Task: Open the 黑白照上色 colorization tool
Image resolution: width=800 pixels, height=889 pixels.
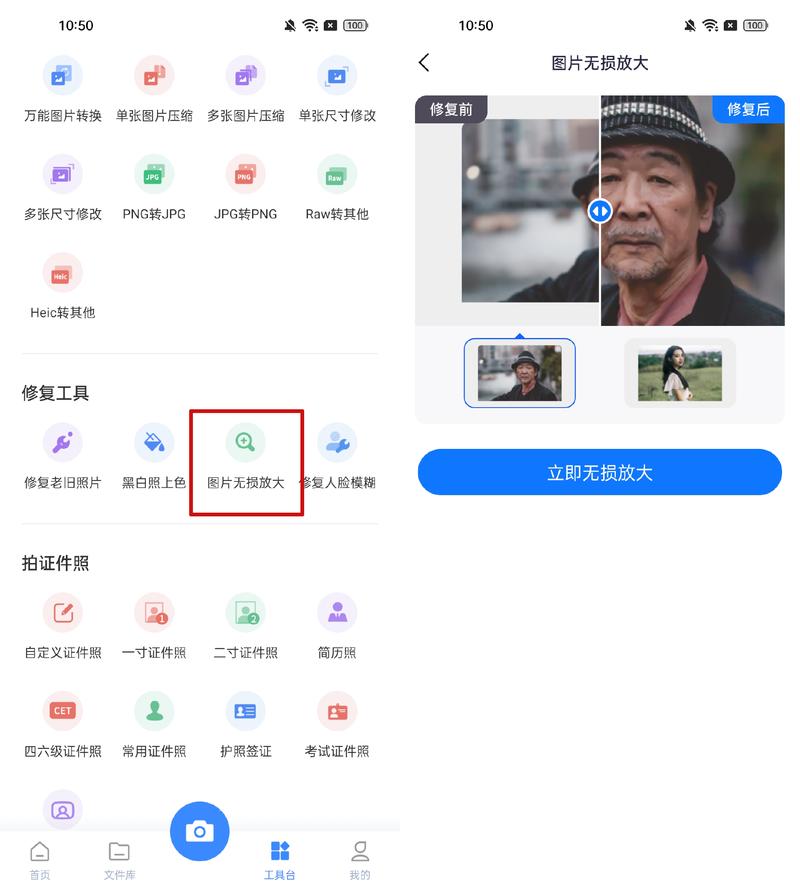Action: click(154, 458)
